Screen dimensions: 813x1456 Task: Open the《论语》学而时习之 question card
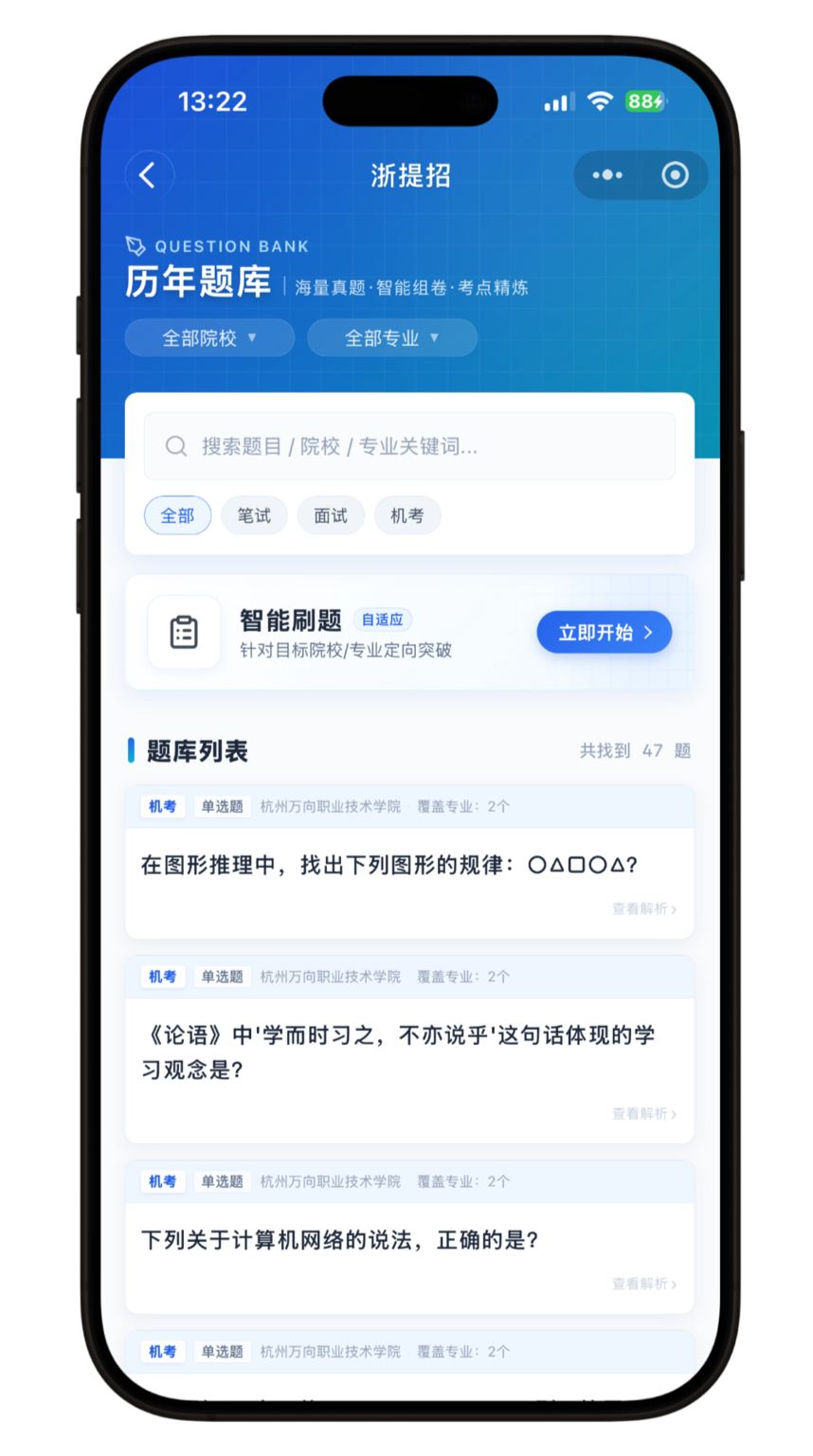(398, 1051)
